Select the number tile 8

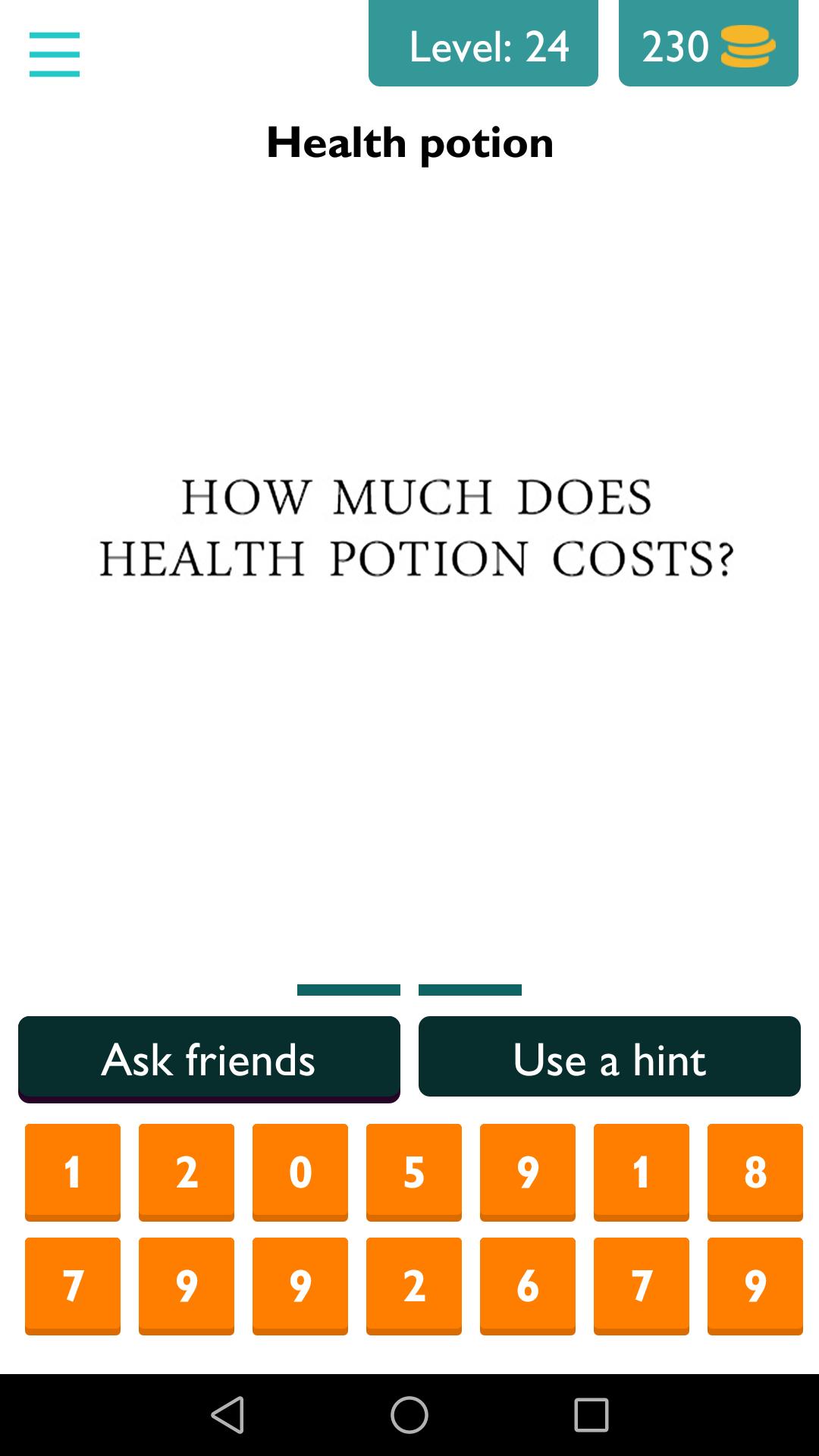755,1172
